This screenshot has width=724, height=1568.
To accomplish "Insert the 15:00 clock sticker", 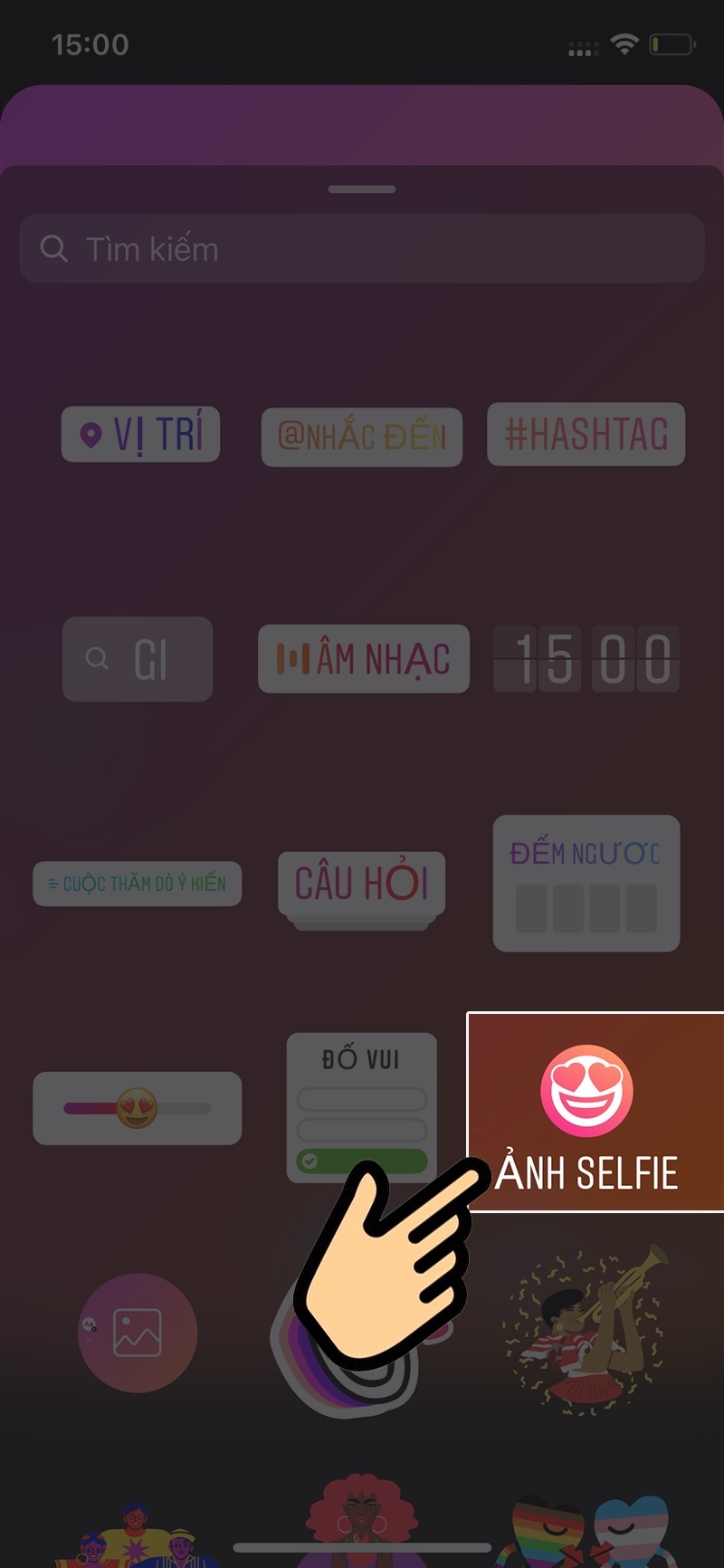I will coord(586,658).
